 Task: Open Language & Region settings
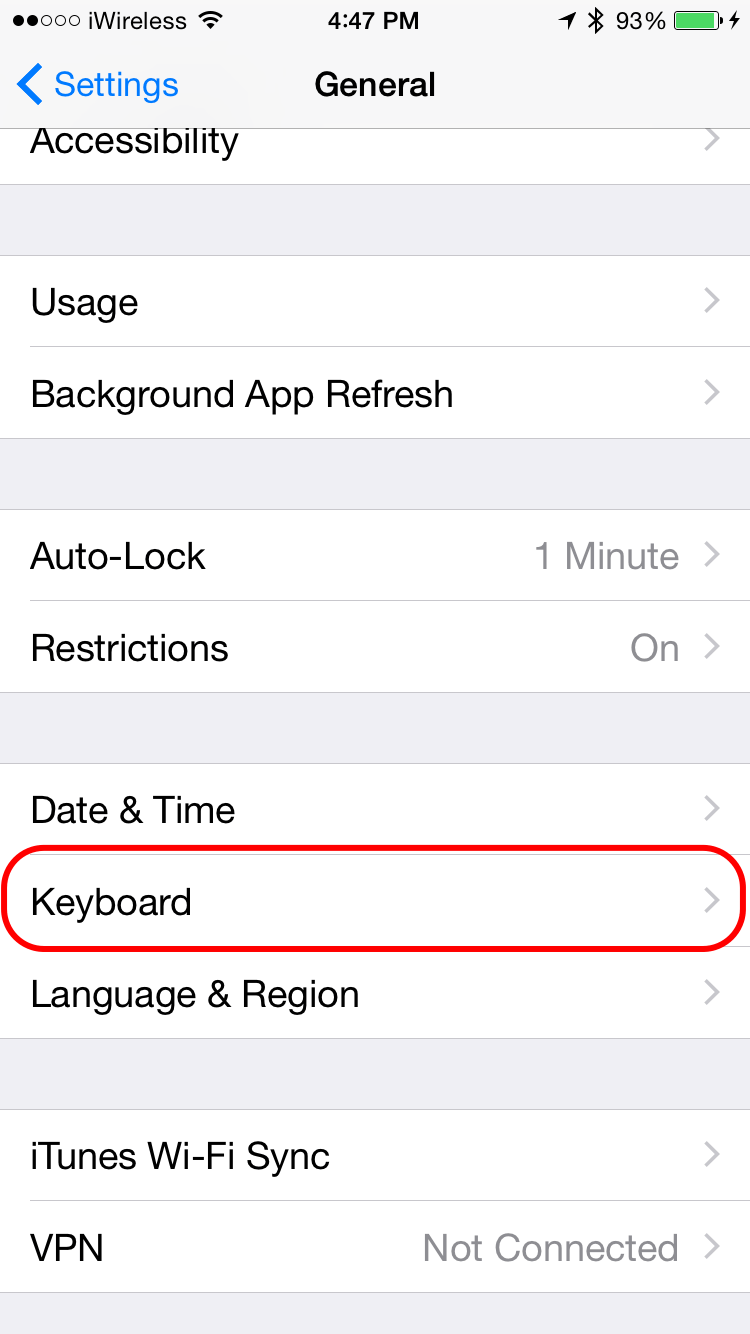click(x=375, y=993)
